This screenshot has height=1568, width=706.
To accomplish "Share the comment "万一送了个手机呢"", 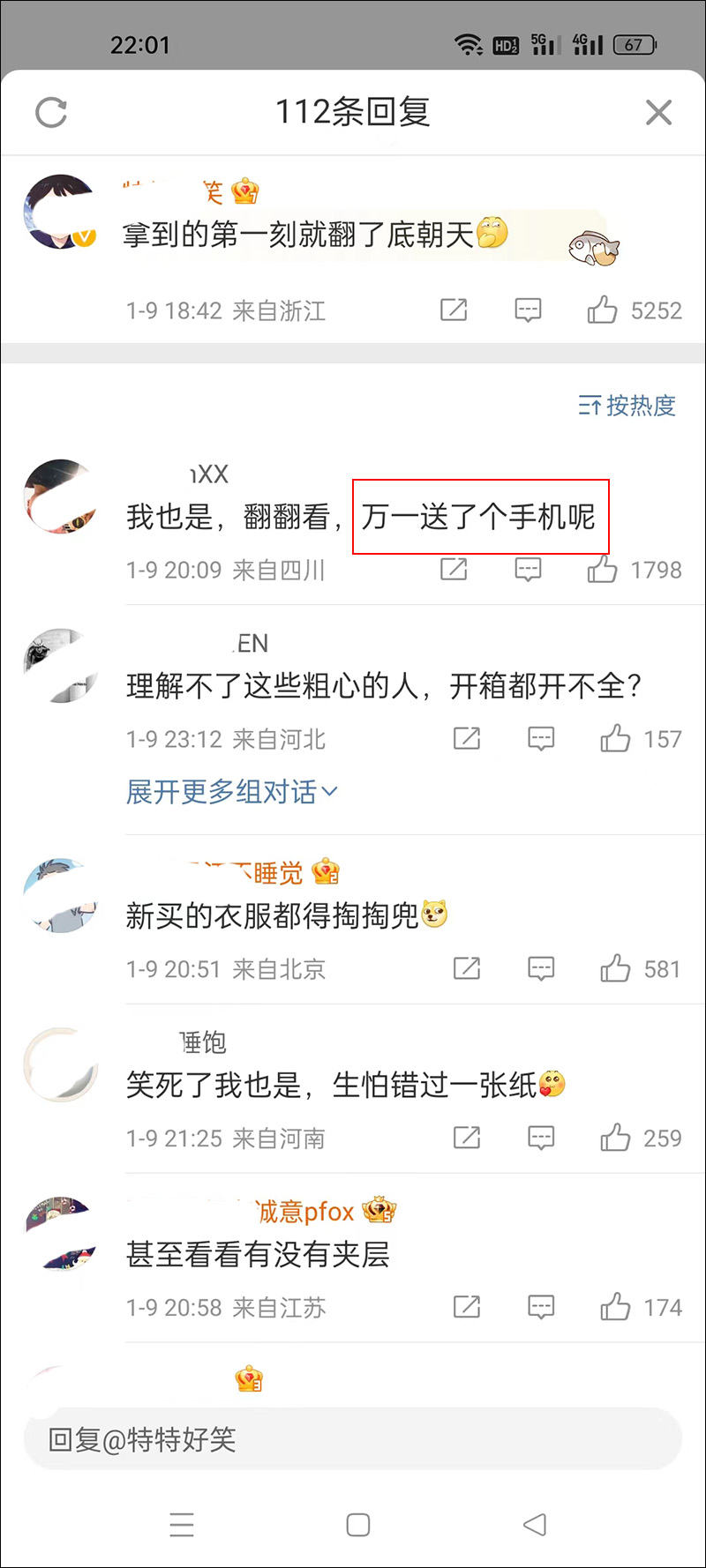I will [x=453, y=570].
